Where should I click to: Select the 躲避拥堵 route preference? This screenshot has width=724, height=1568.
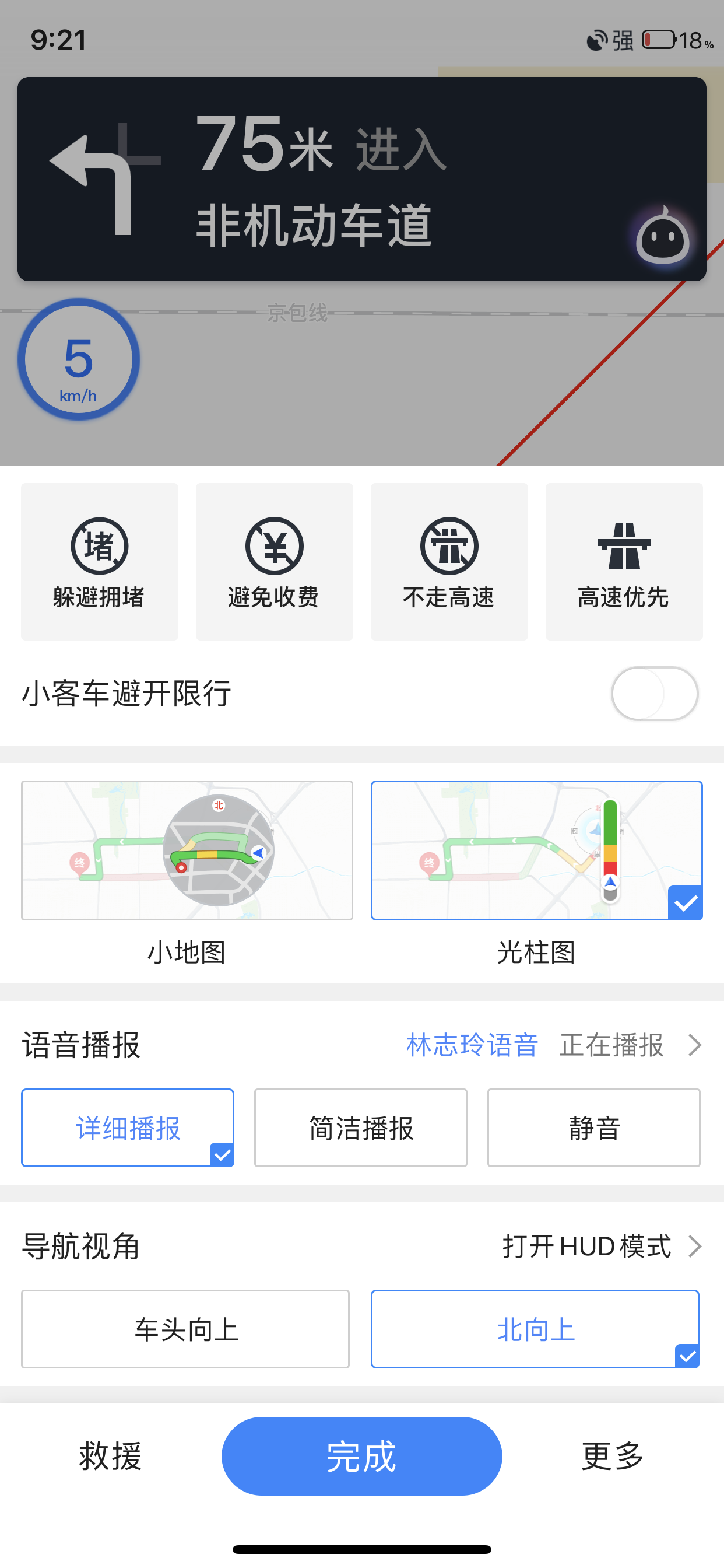[x=99, y=561]
